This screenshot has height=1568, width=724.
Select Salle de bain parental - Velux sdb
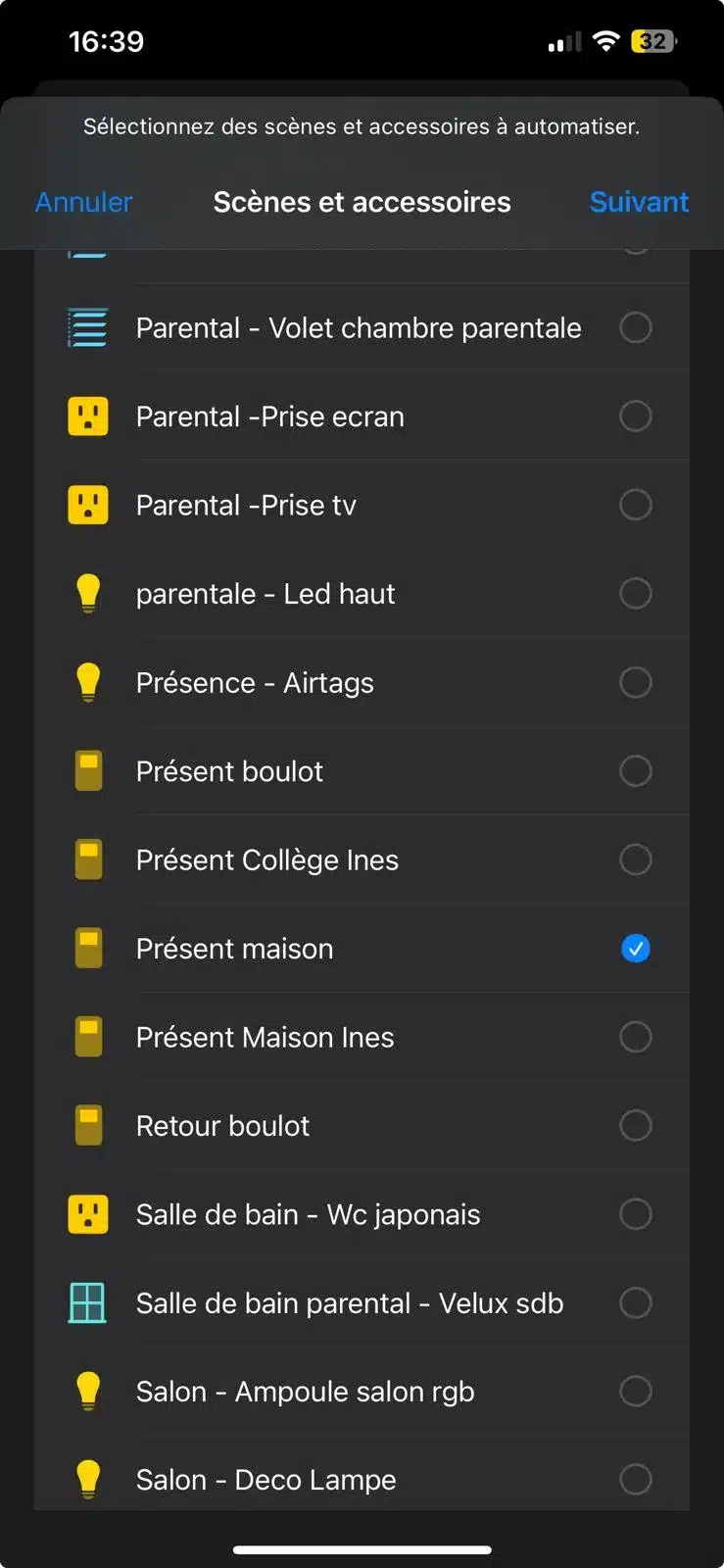(362, 1303)
